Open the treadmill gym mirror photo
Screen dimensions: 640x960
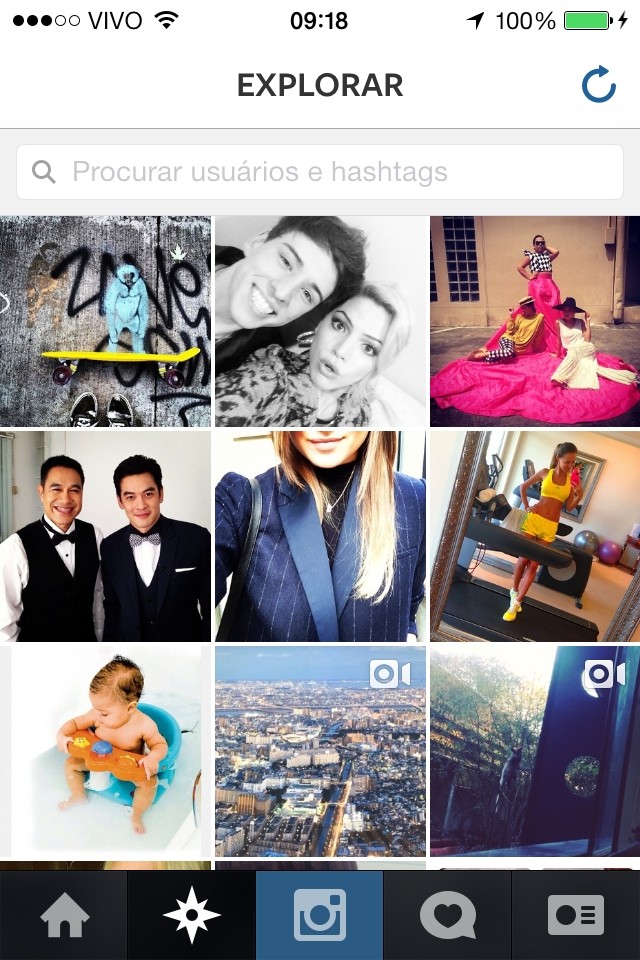[535, 536]
